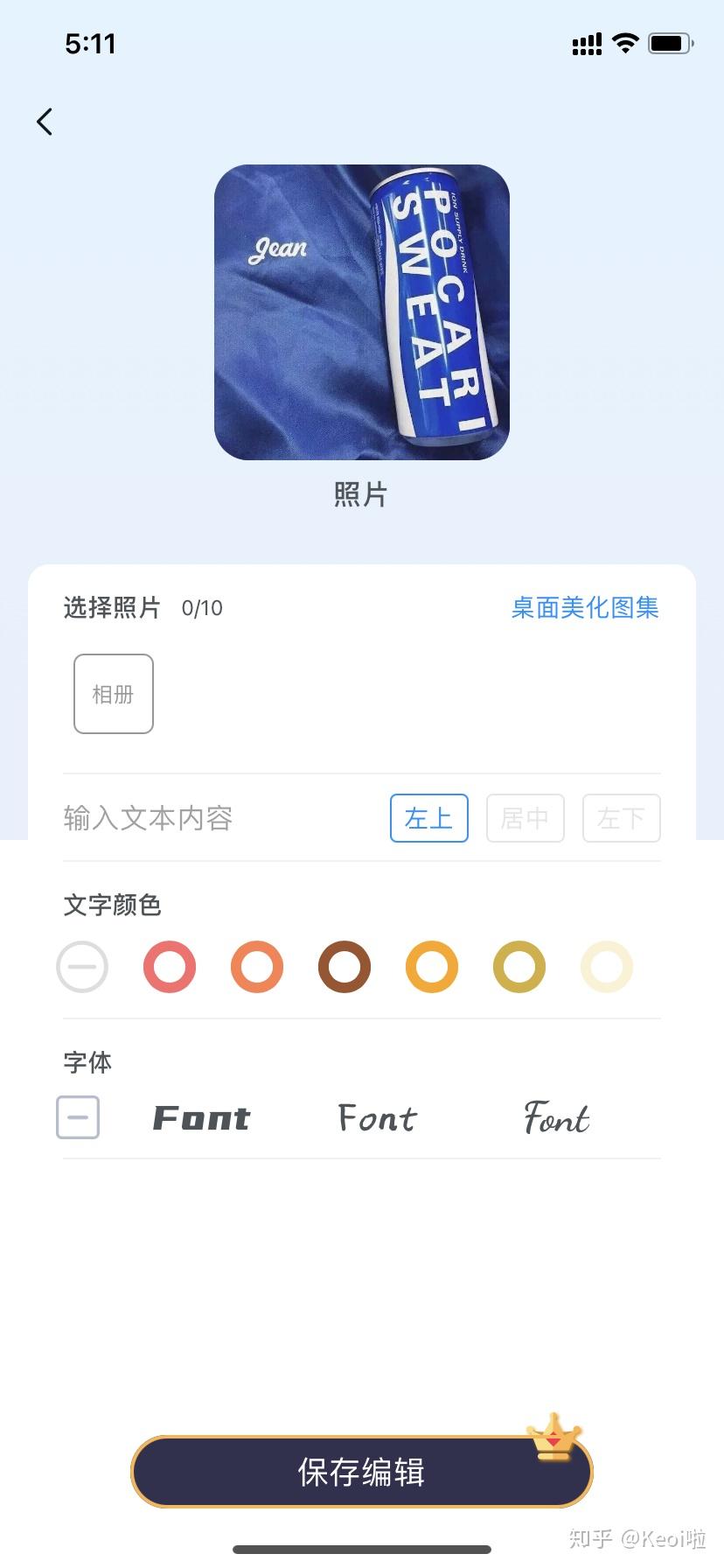Select the no-color option under 文字颜色
Image resolution: width=724 pixels, height=1568 pixels.
click(82, 967)
